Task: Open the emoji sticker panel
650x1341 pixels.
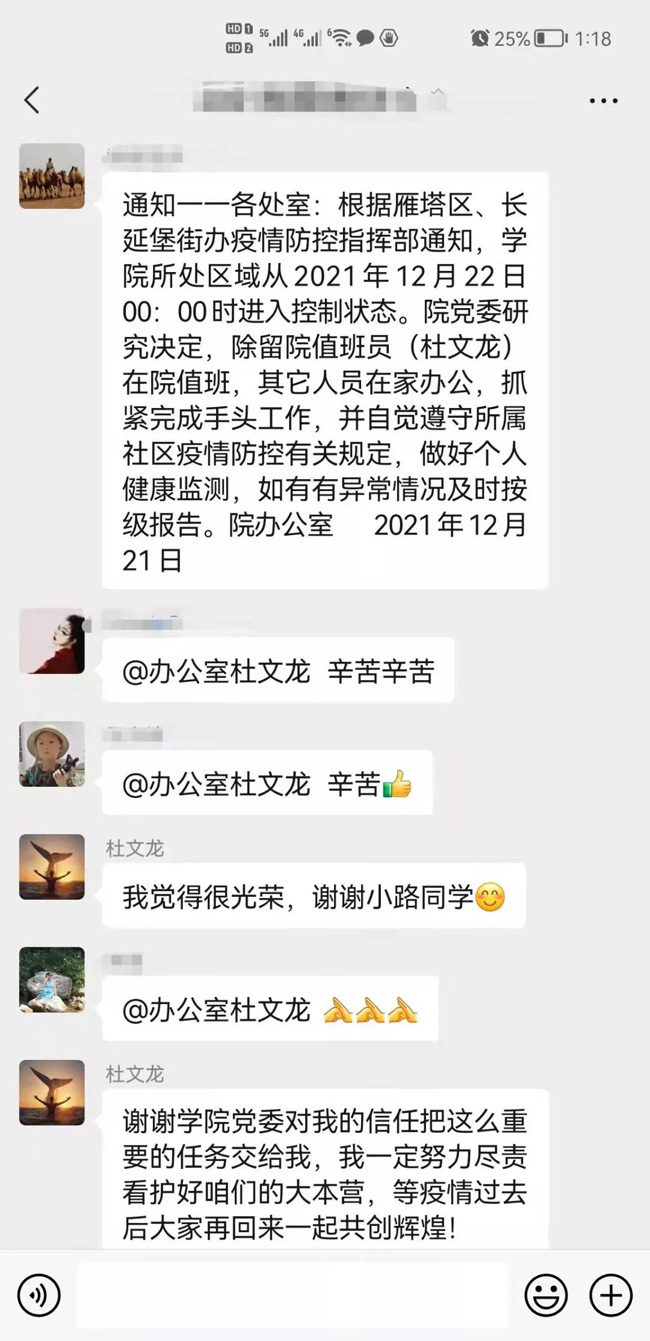Action: 546,1296
